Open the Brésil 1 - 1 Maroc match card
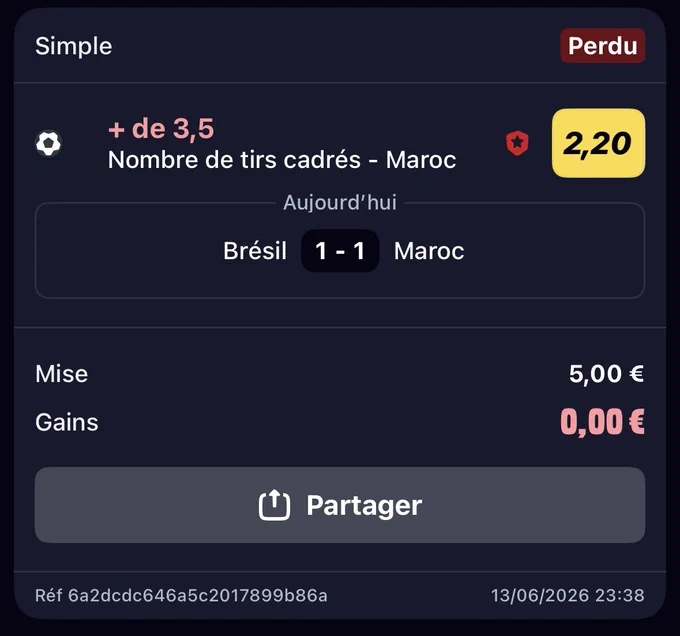Image resolution: width=680 pixels, height=636 pixels. point(340,250)
